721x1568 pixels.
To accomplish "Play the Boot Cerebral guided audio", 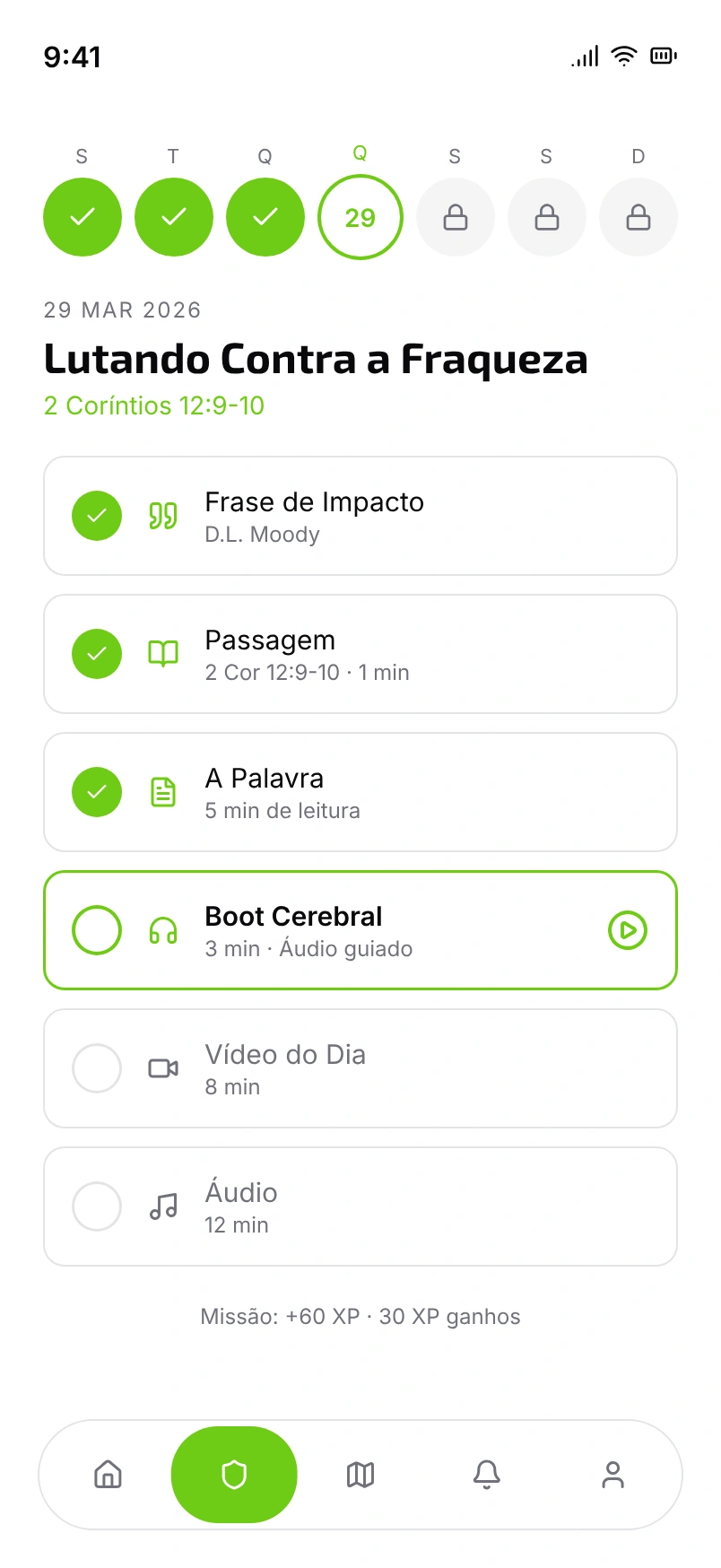I will point(627,930).
